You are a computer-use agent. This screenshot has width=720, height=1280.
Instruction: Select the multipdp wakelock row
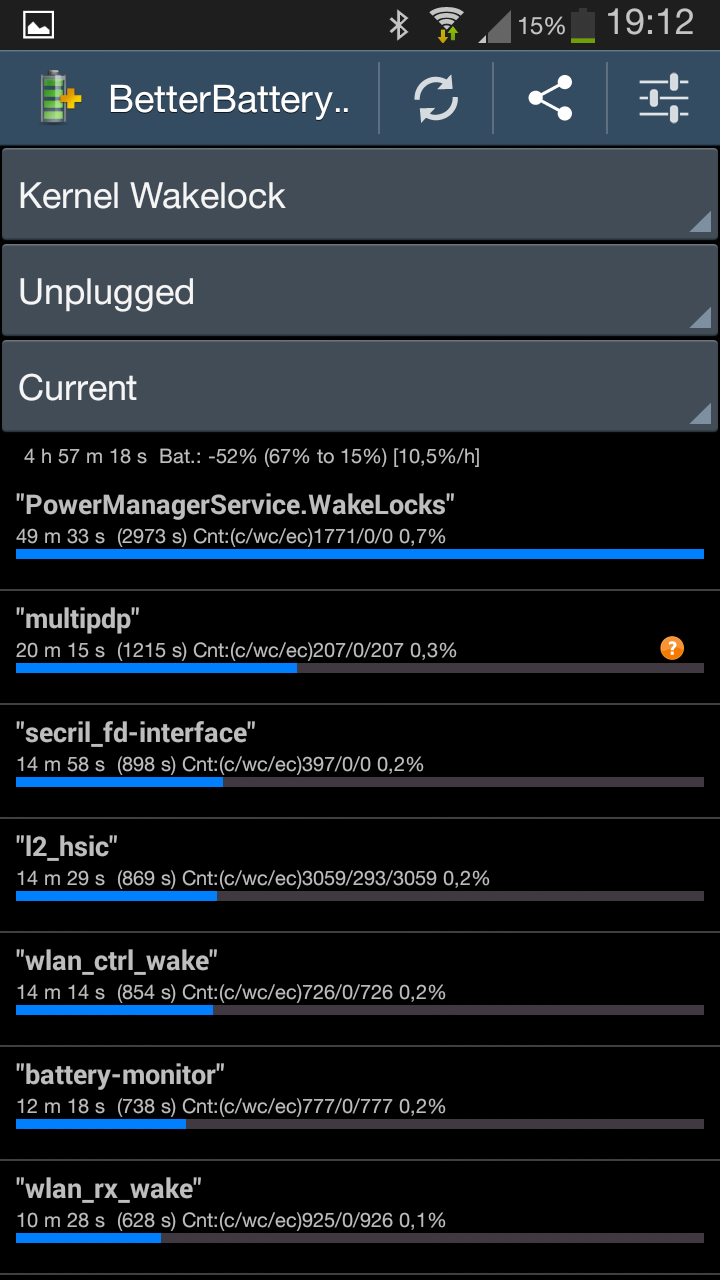point(360,647)
